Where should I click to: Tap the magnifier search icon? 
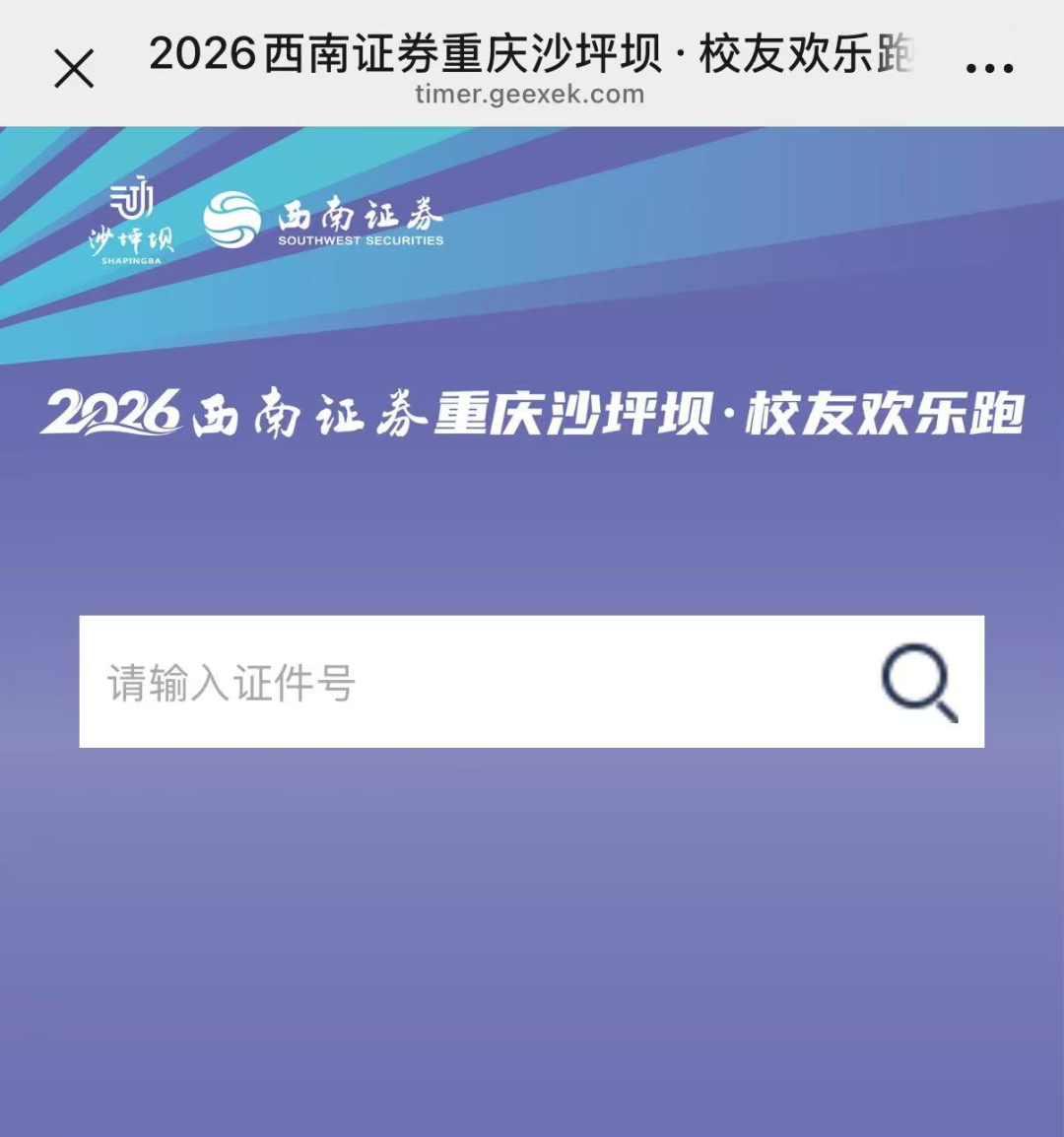tap(919, 682)
